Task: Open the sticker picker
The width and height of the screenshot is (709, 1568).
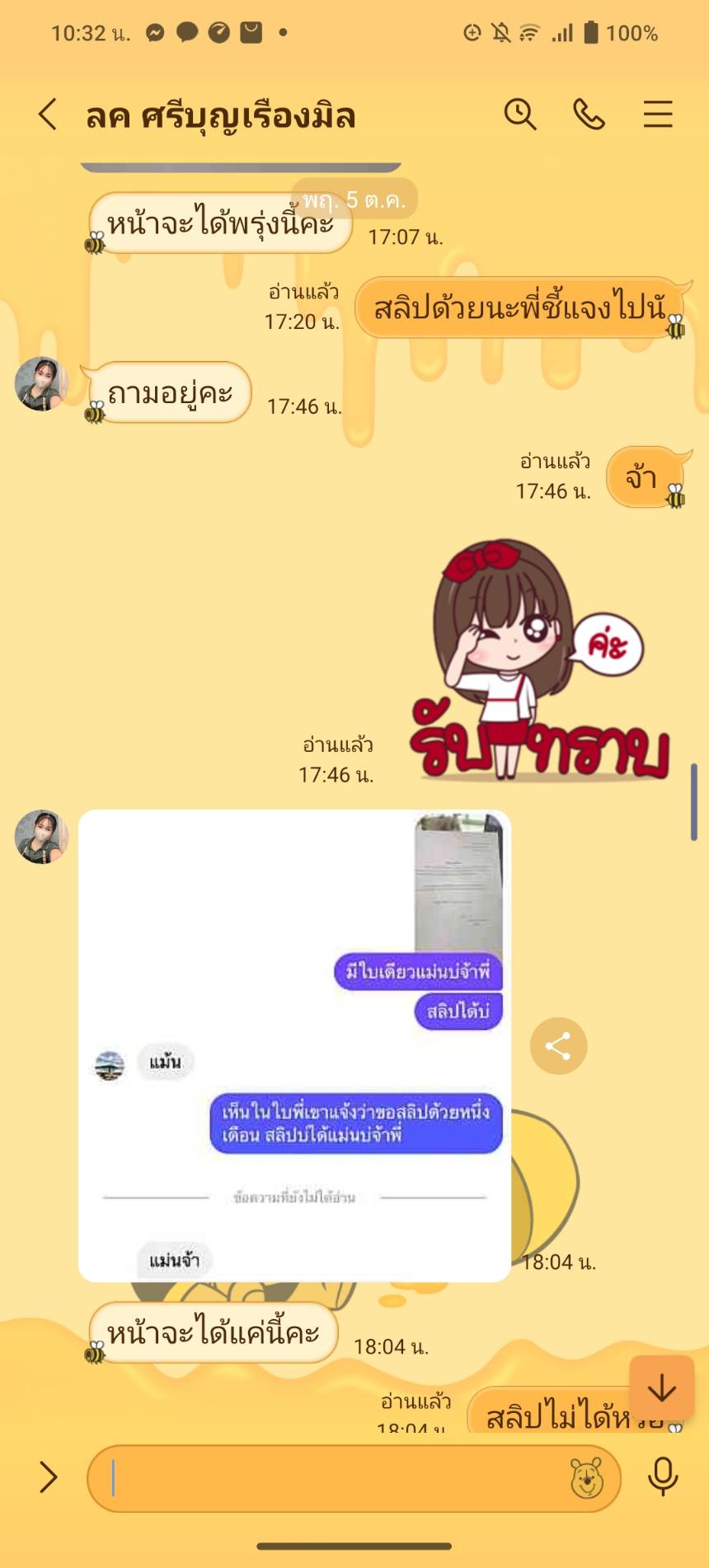Action: (586, 1478)
